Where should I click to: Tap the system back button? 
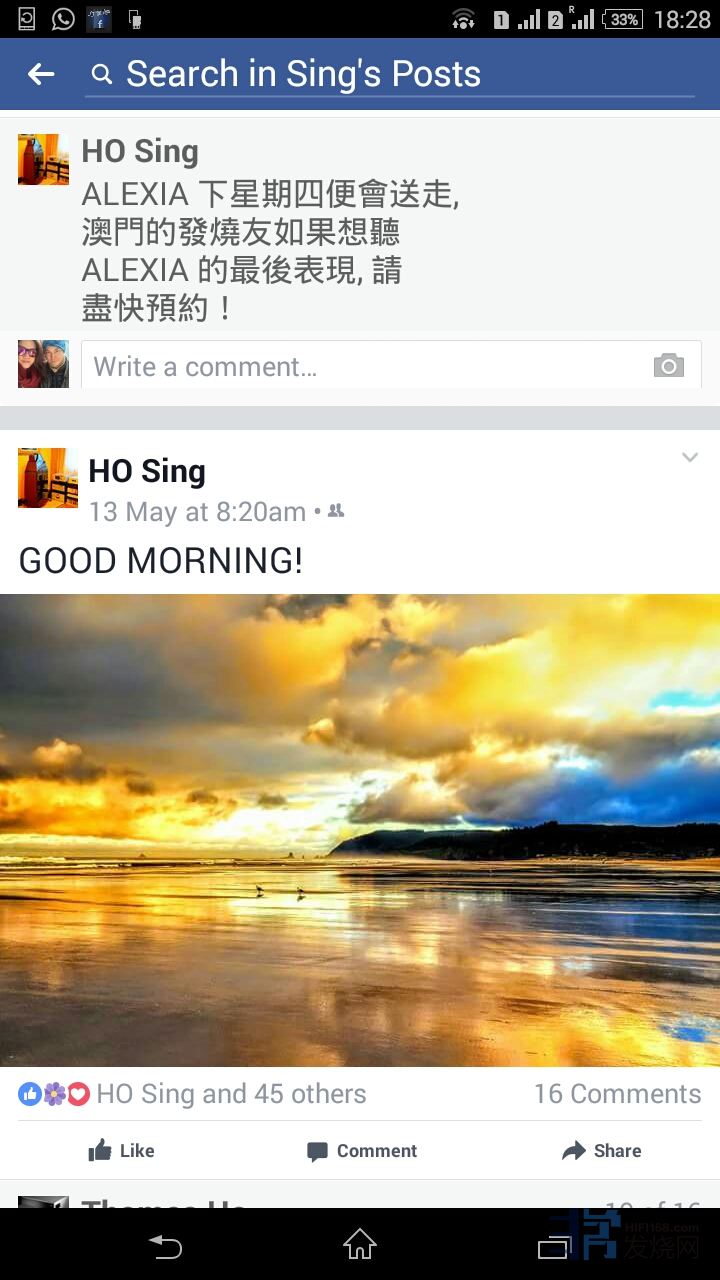tap(166, 1245)
